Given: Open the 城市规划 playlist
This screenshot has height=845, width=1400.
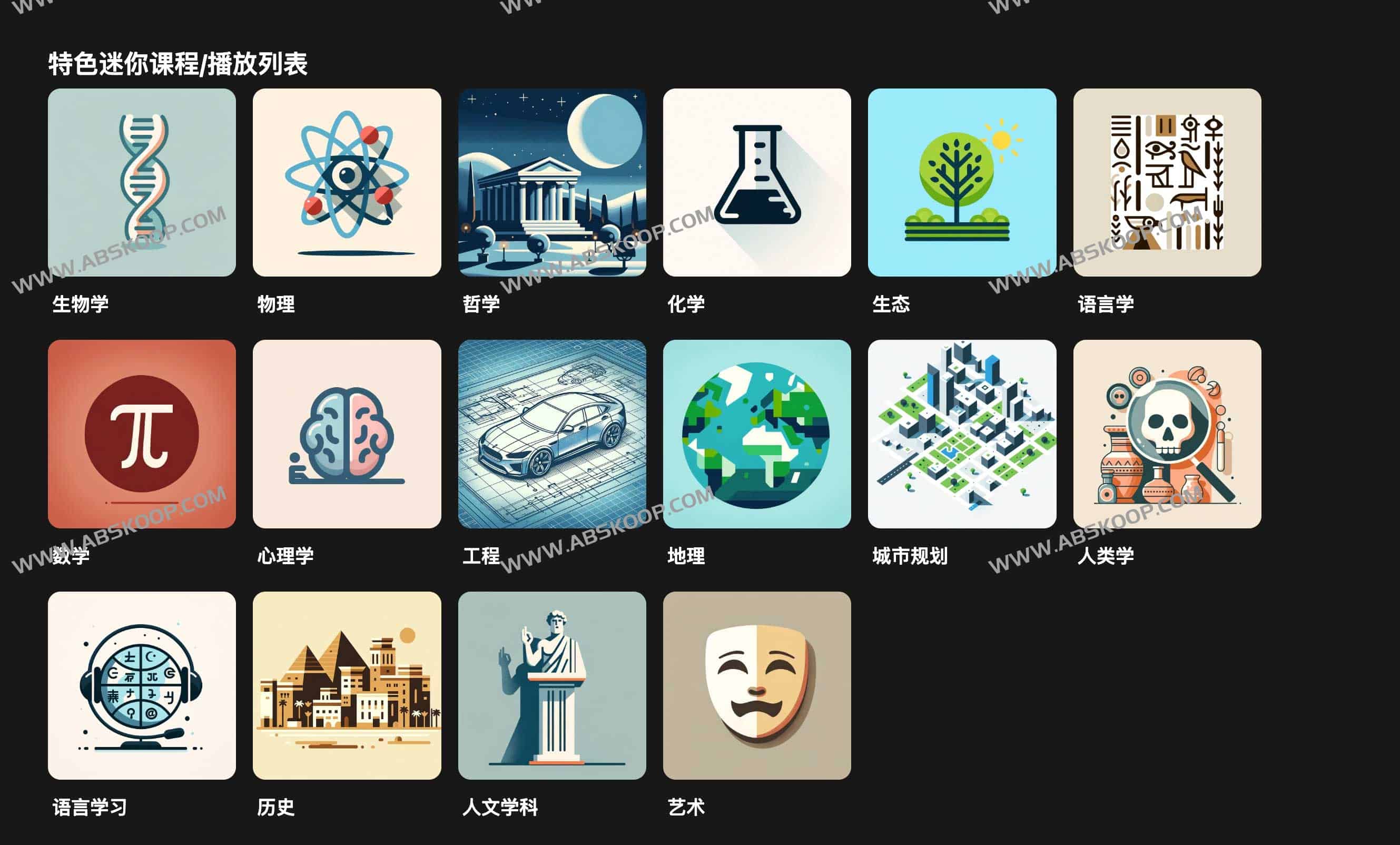Looking at the screenshot, I should tap(962, 434).
